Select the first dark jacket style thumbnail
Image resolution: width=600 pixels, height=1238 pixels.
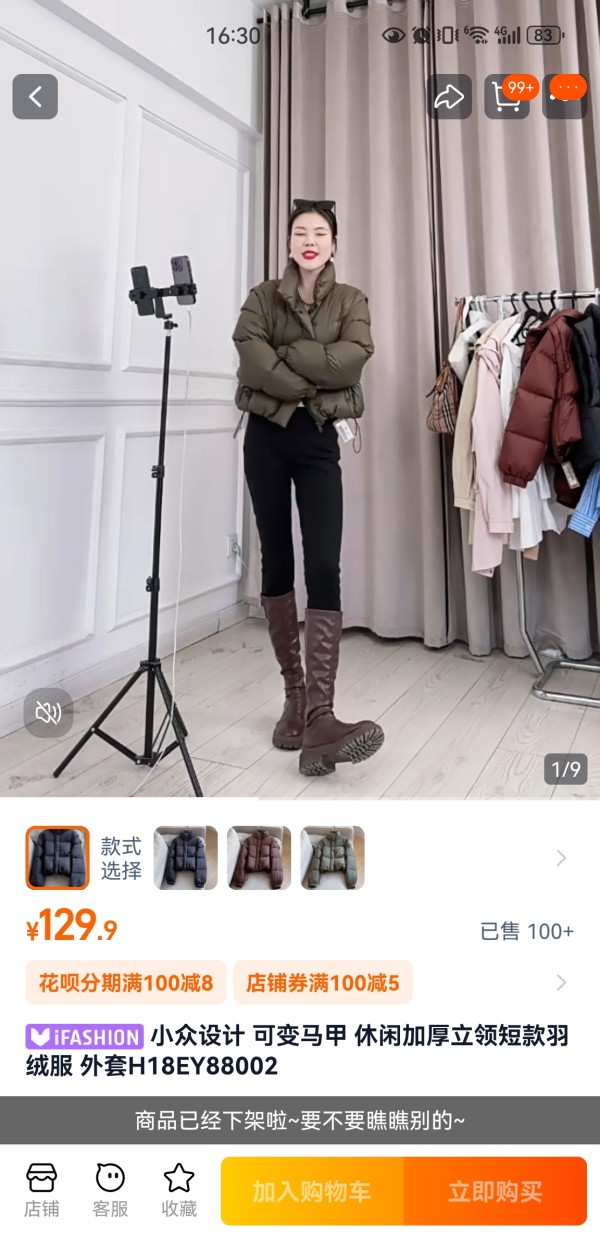tap(58, 858)
